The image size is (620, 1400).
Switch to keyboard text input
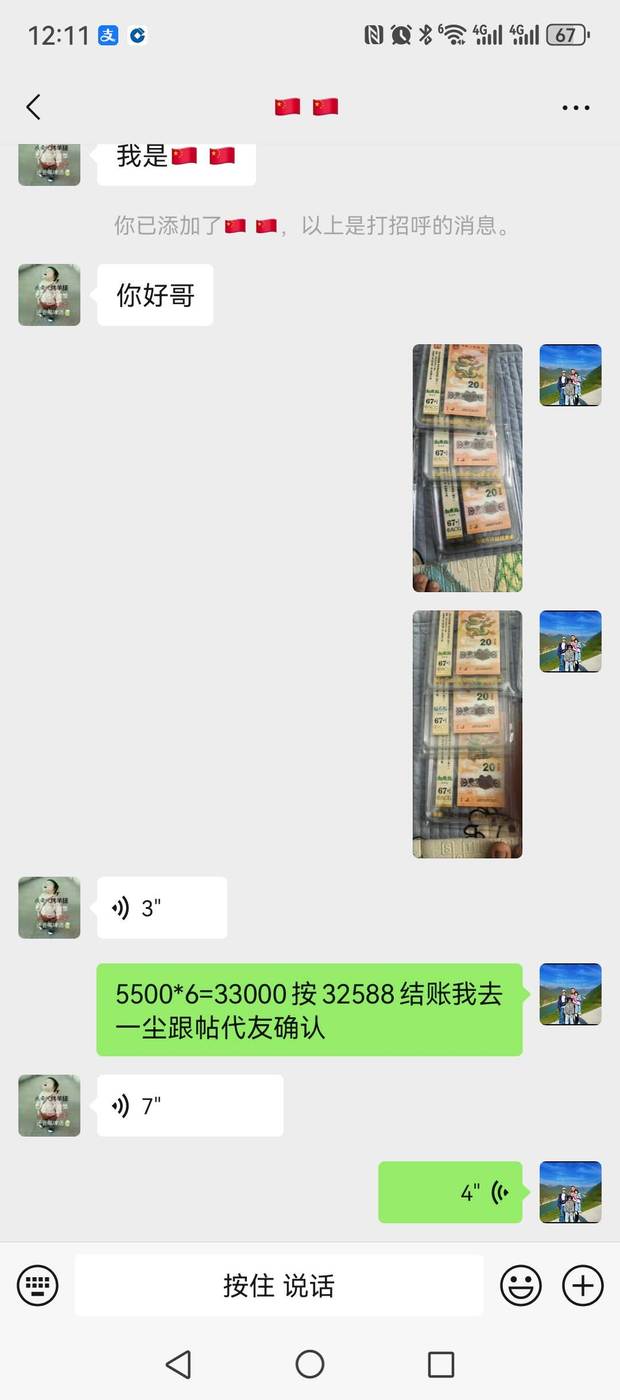point(38,1285)
